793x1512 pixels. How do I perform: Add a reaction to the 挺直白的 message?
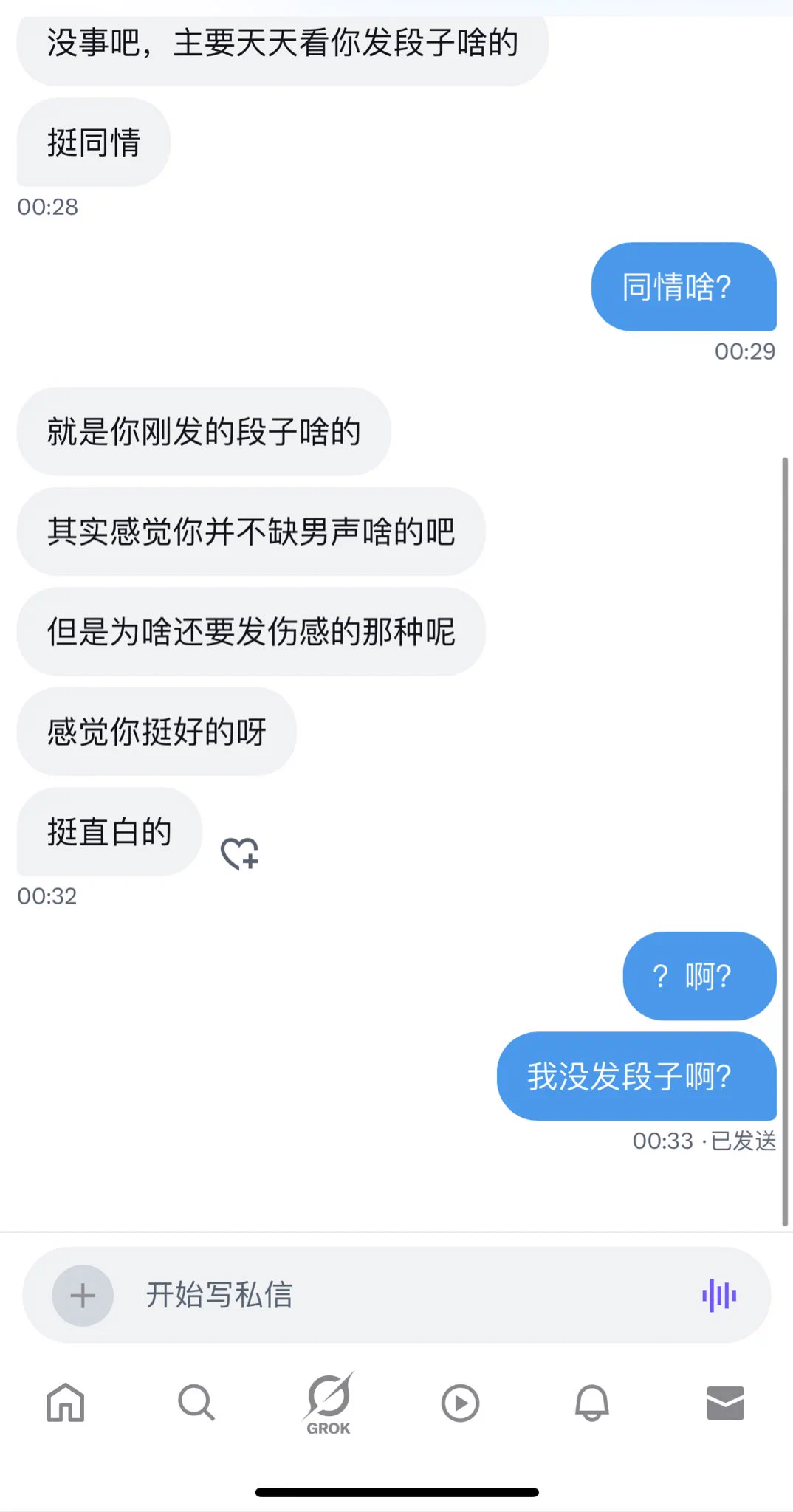(240, 853)
